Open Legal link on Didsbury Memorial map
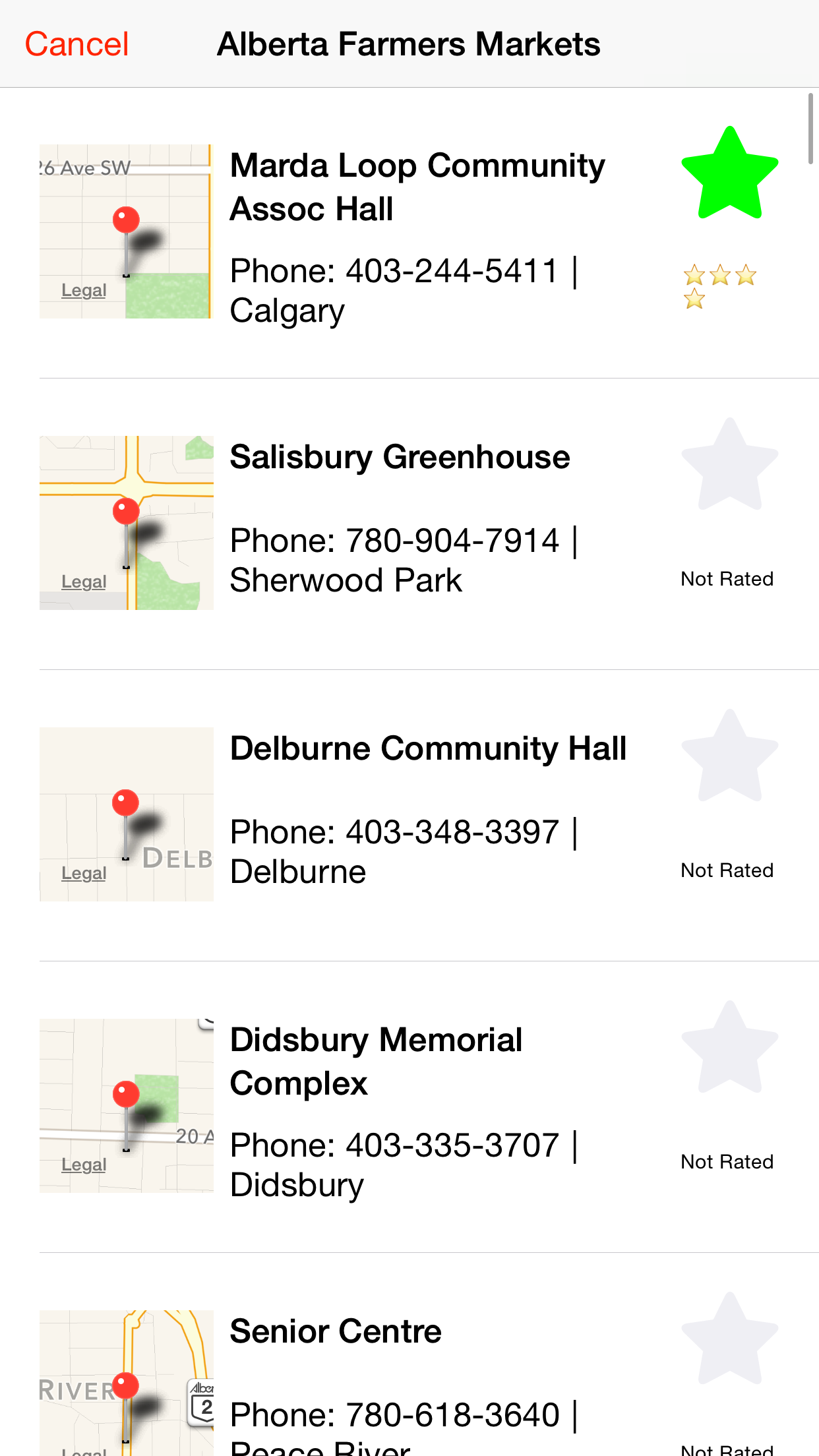 tap(84, 1165)
